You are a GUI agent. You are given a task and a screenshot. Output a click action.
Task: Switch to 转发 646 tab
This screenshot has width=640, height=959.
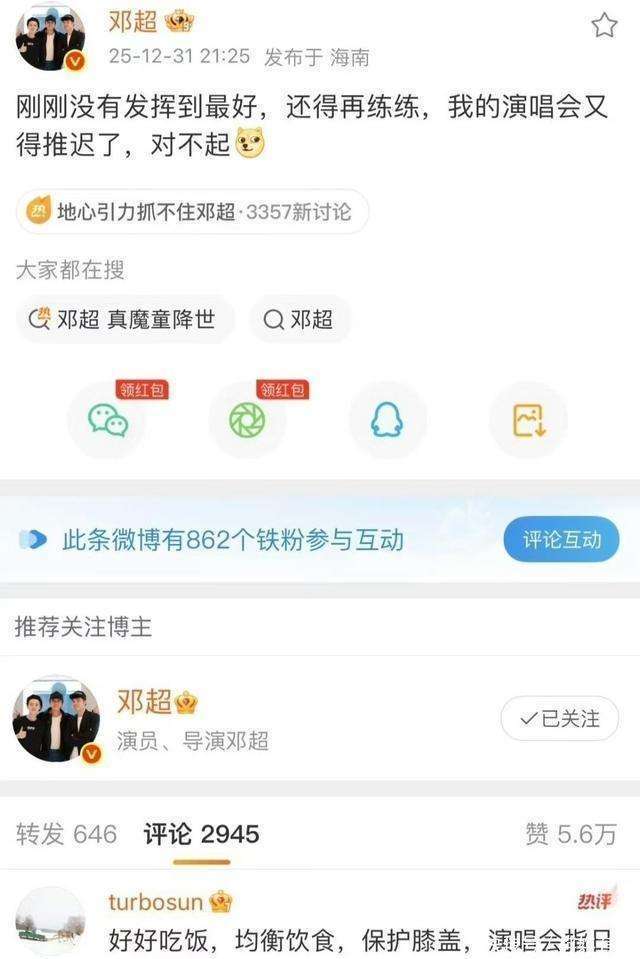click(66, 834)
